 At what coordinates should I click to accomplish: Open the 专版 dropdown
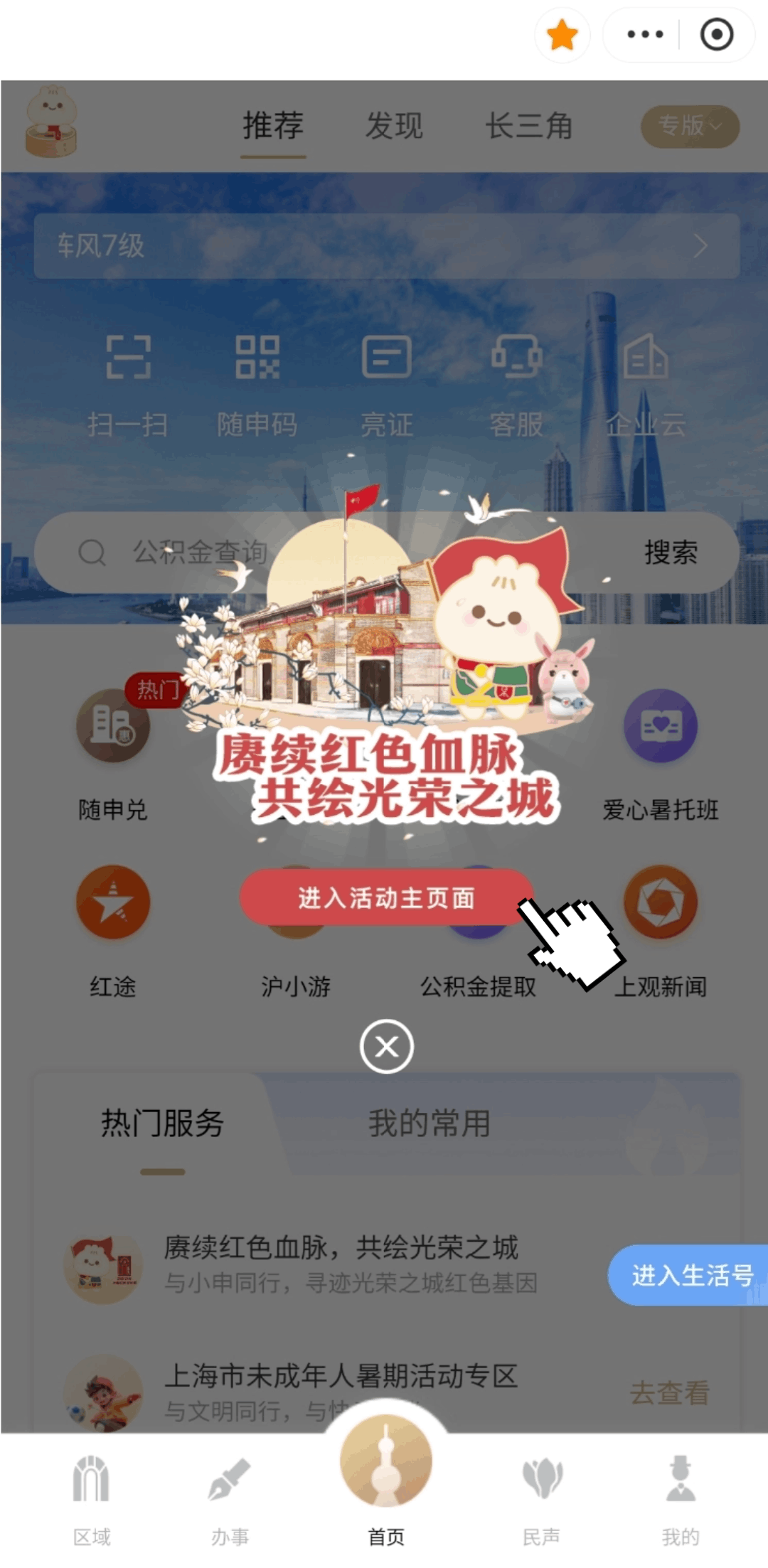690,127
